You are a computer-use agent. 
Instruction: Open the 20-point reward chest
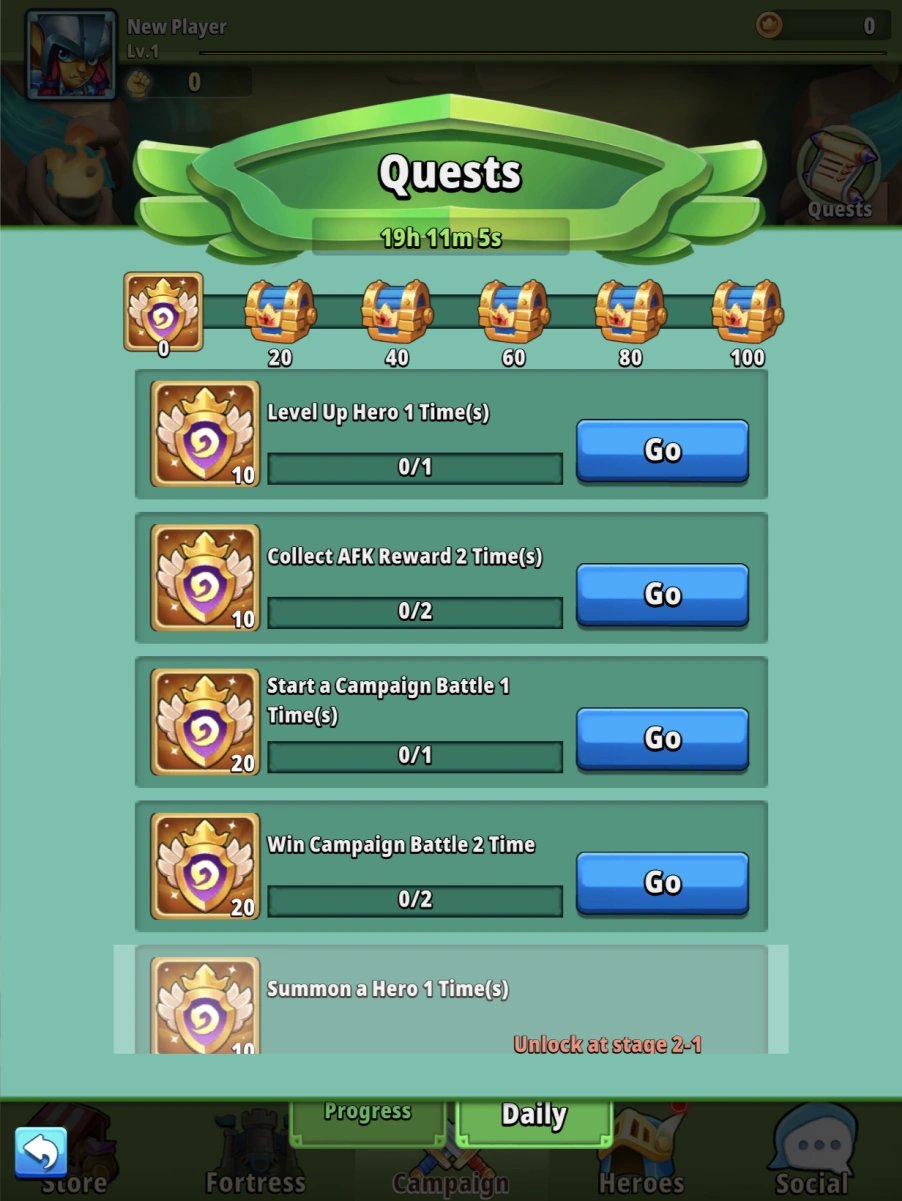pyautogui.click(x=280, y=313)
